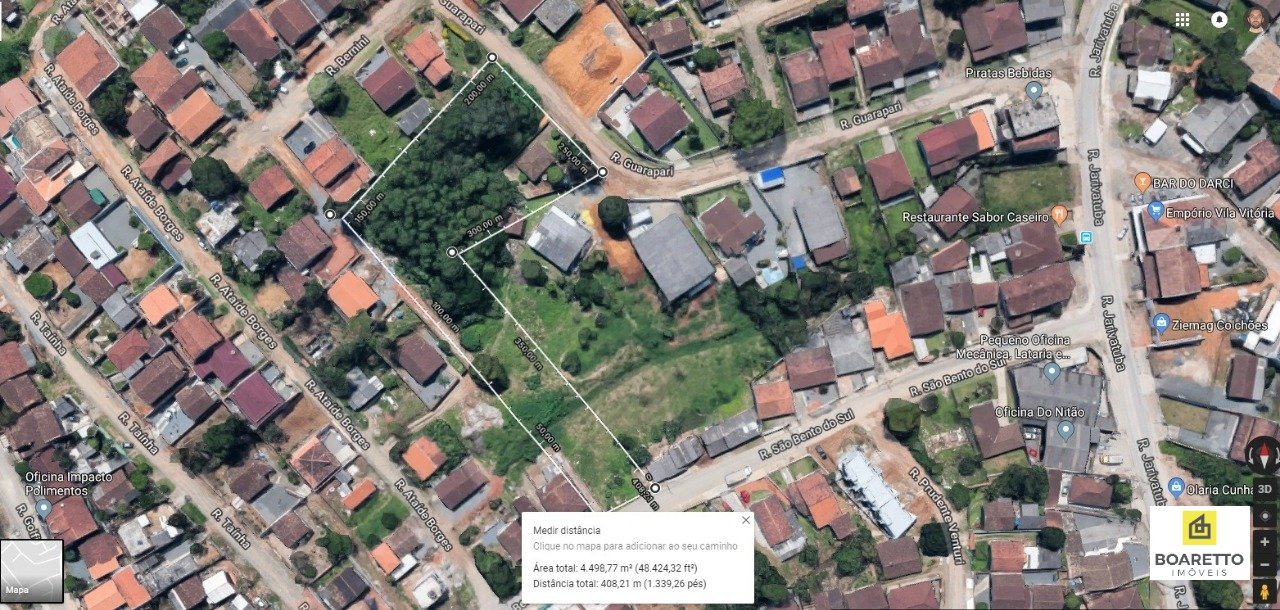Viewport: 1280px width, 610px height.
Task: Open the BAR DO DARCI marker
Action: (x=1142, y=182)
